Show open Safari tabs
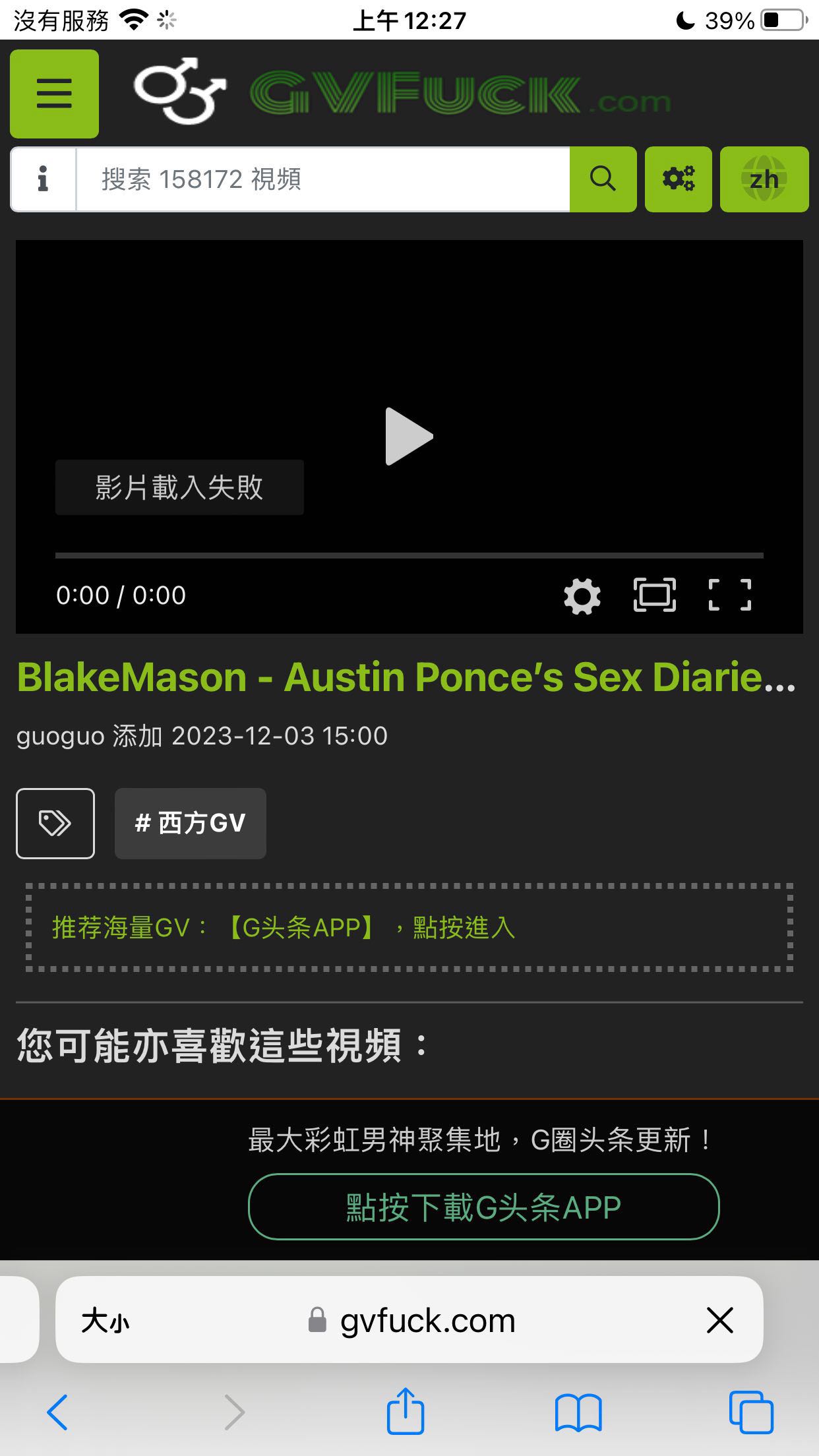819x1456 pixels. pyautogui.click(x=751, y=1412)
